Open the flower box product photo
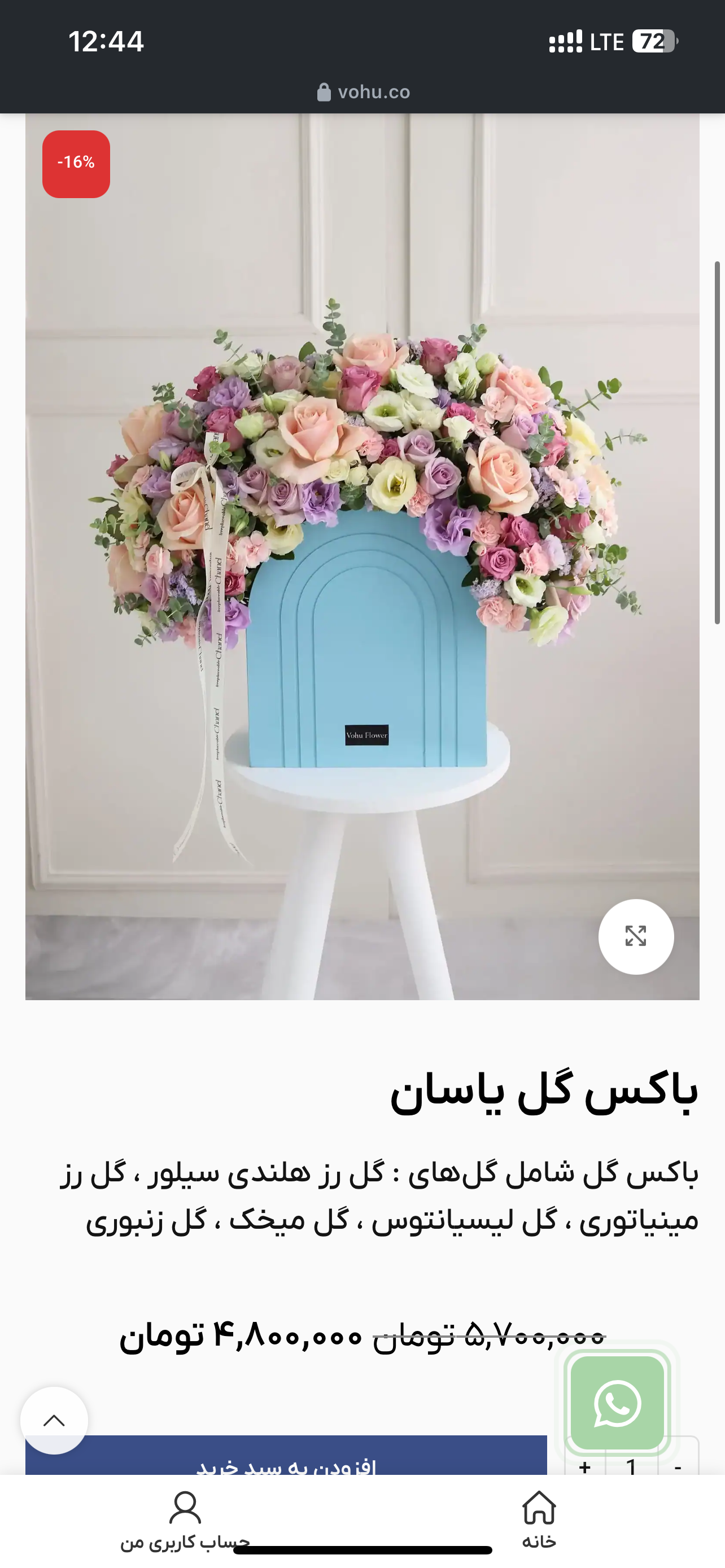This screenshot has height=1568, width=725. click(362, 548)
